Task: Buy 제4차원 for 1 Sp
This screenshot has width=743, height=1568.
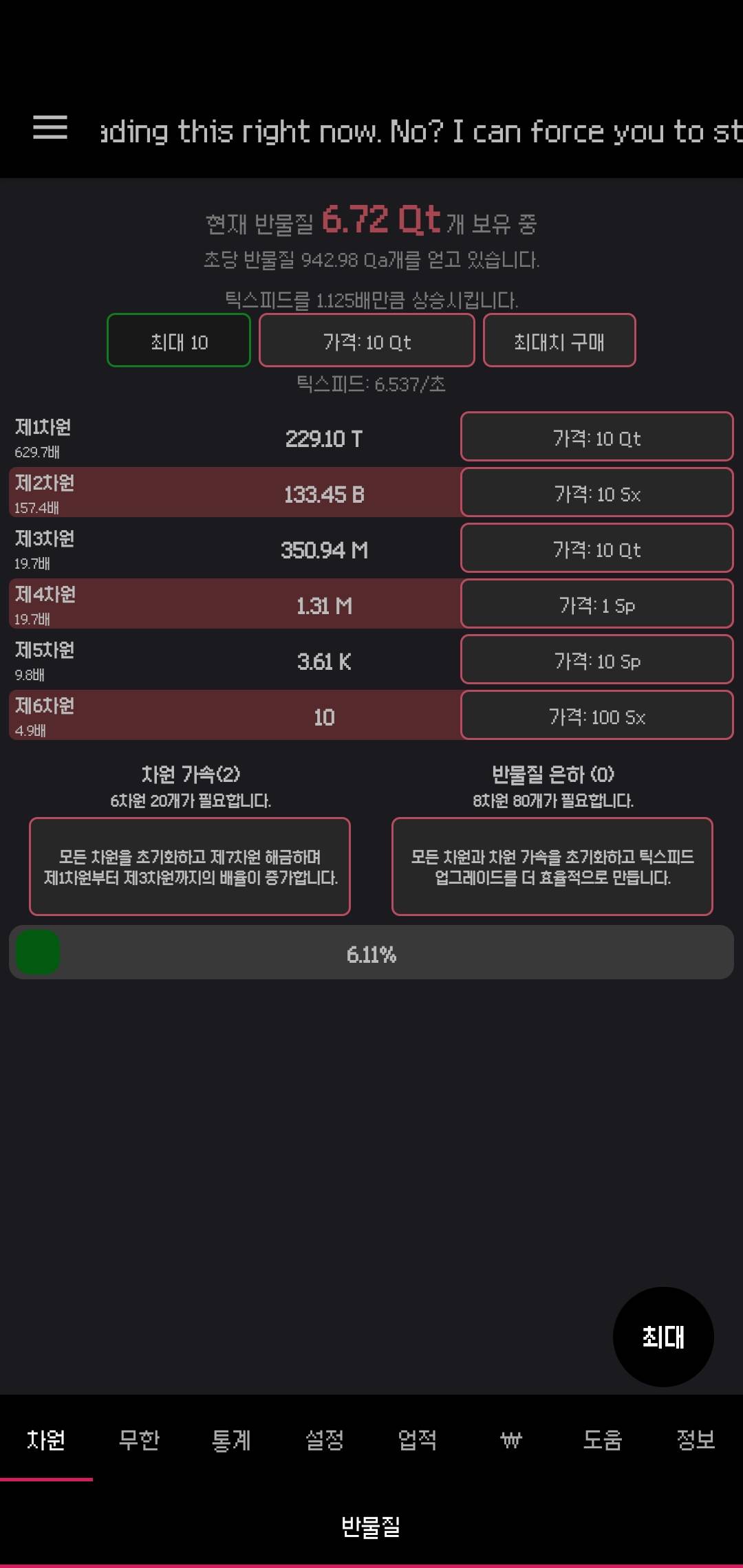Action: click(596, 605)
